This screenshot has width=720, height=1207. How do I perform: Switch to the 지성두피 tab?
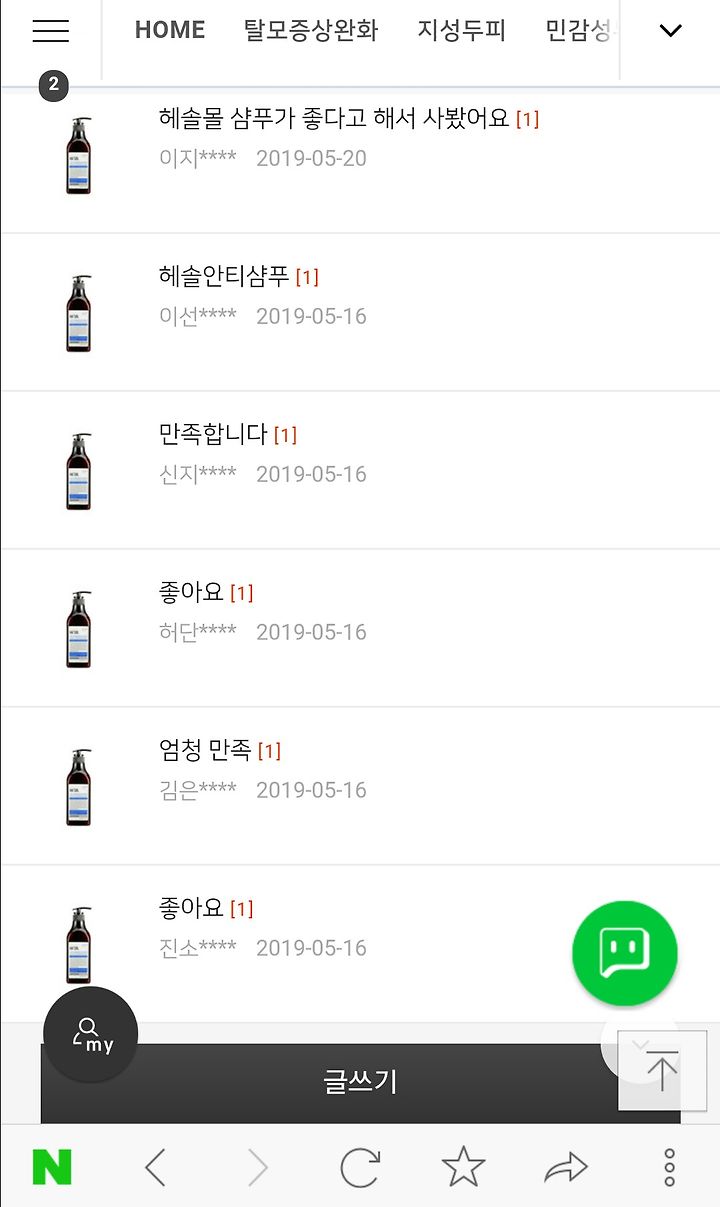coord(462,30)
